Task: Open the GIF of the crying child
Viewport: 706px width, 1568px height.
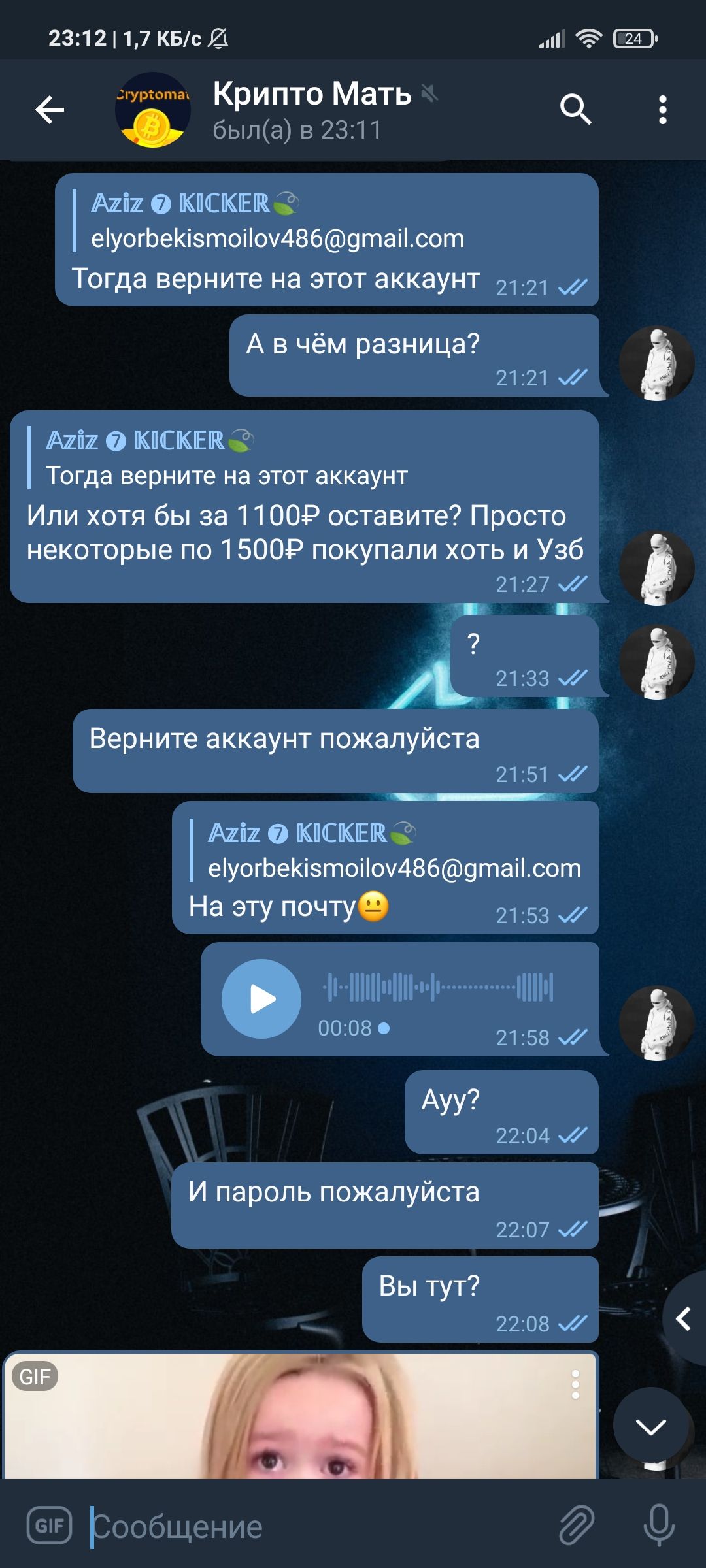Action: (x=301, y=1415)
